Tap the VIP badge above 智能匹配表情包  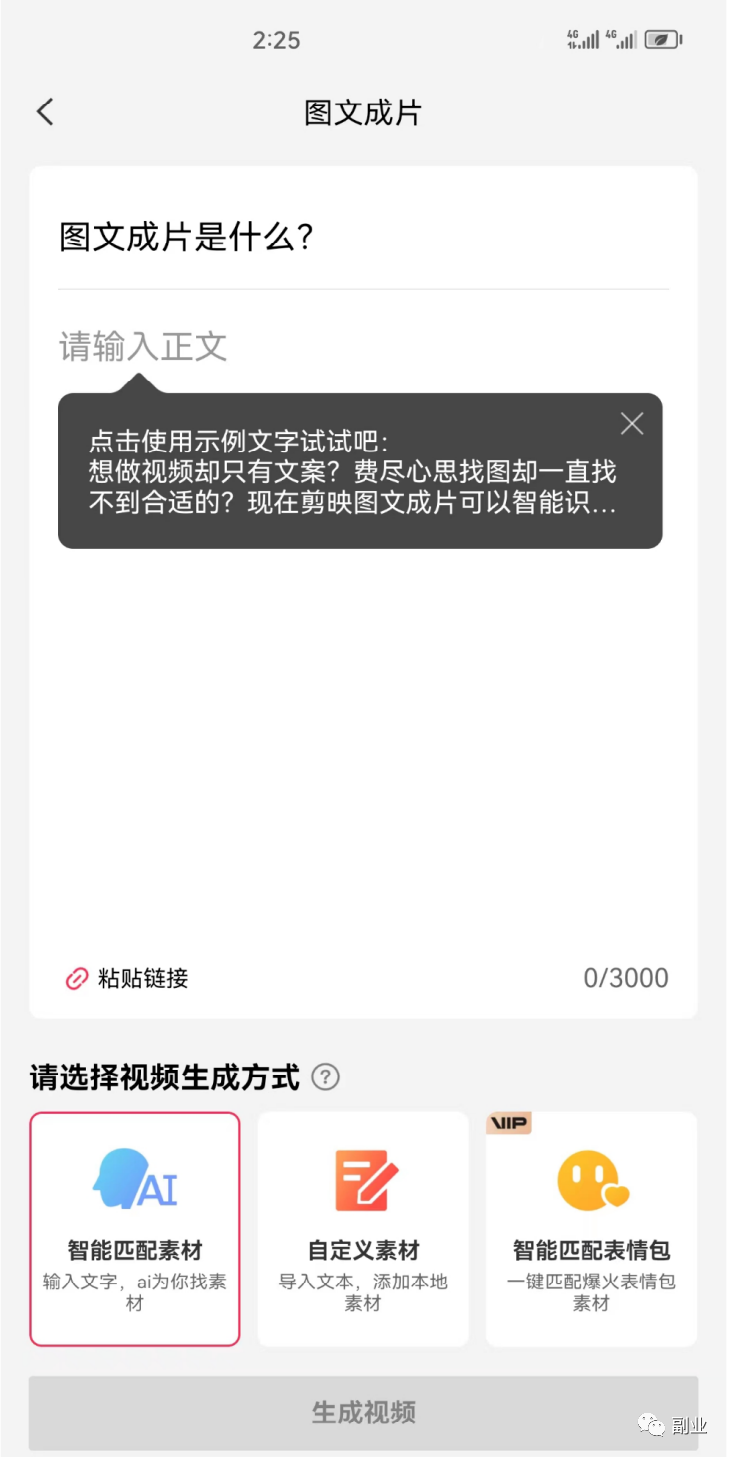509,1122
